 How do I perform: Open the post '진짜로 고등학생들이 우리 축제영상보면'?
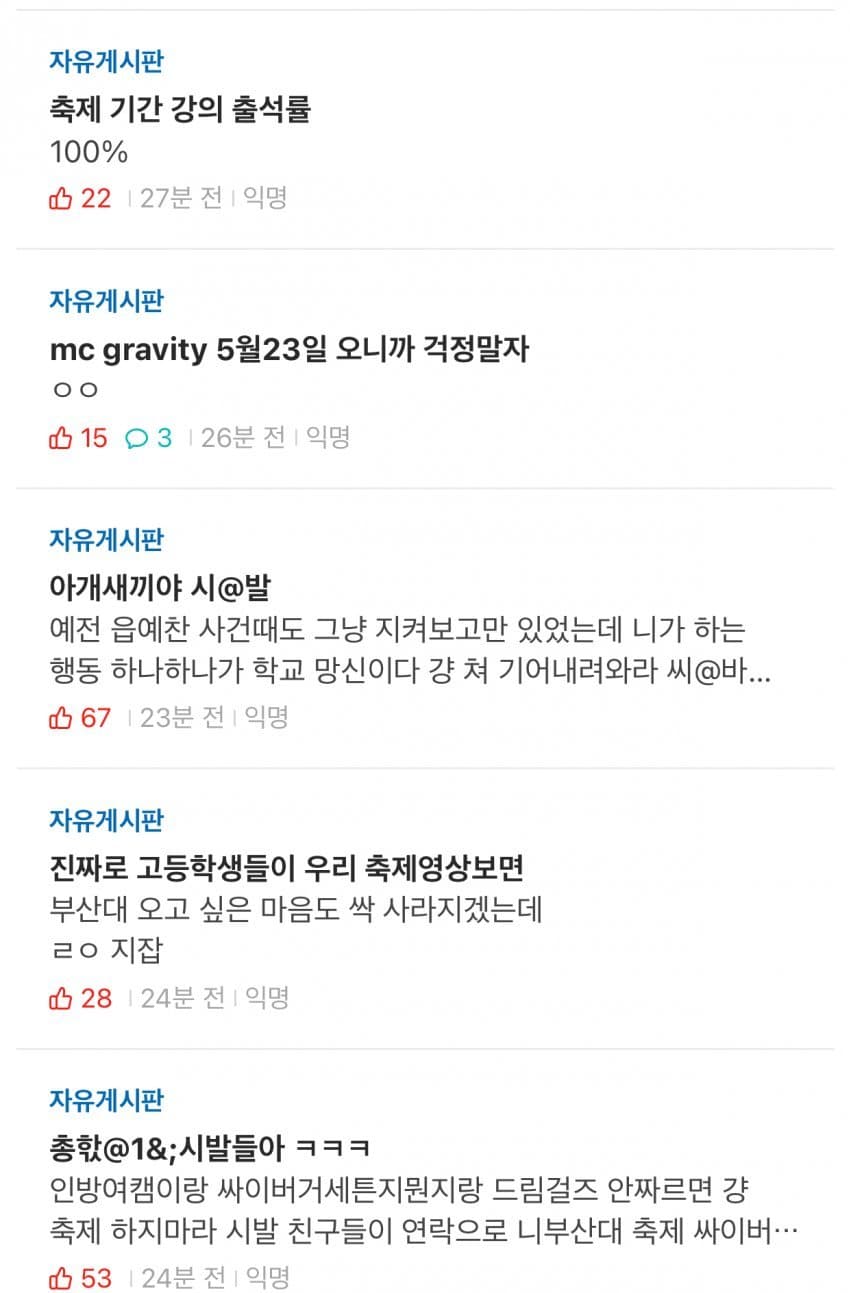(x=286, y=868)
